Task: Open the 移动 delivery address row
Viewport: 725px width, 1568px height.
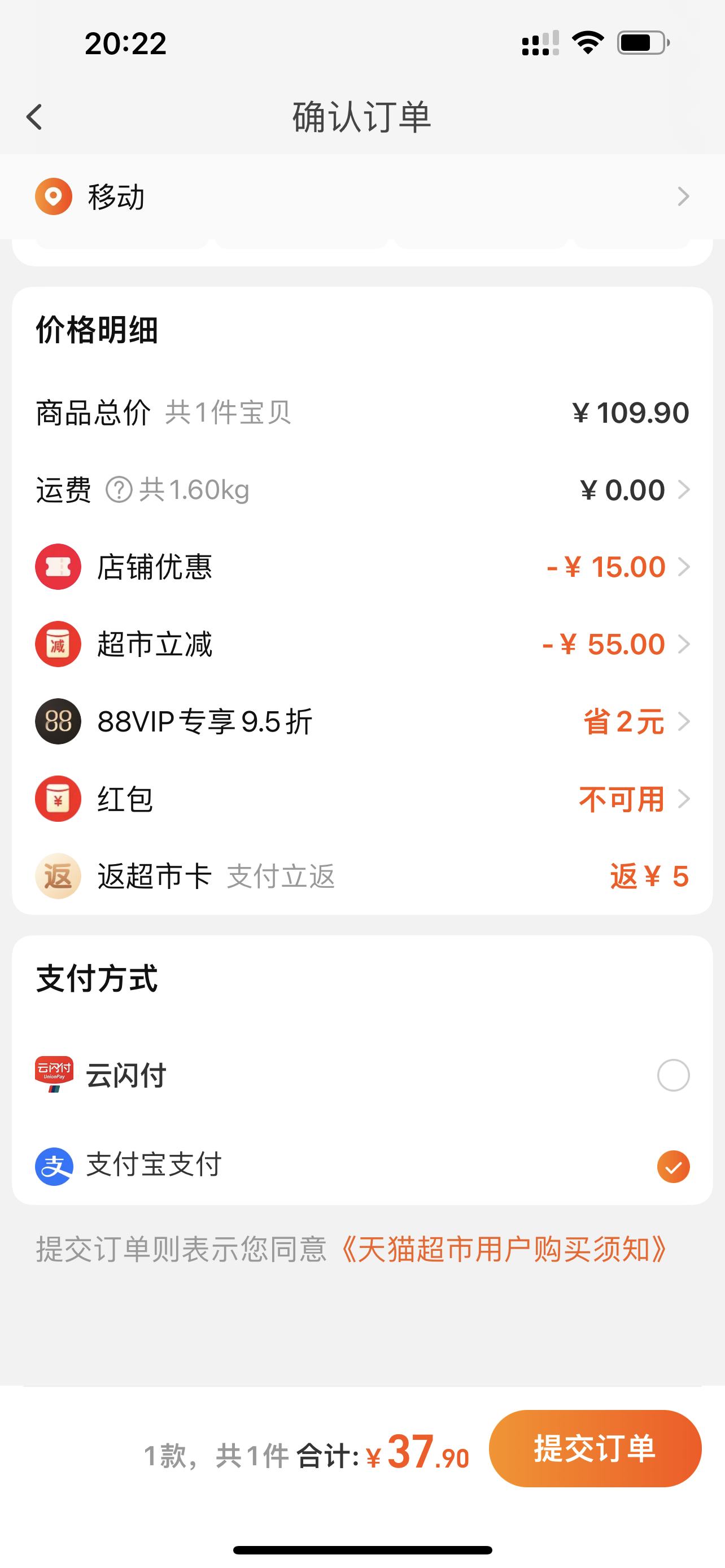Action: click(362, 196)
